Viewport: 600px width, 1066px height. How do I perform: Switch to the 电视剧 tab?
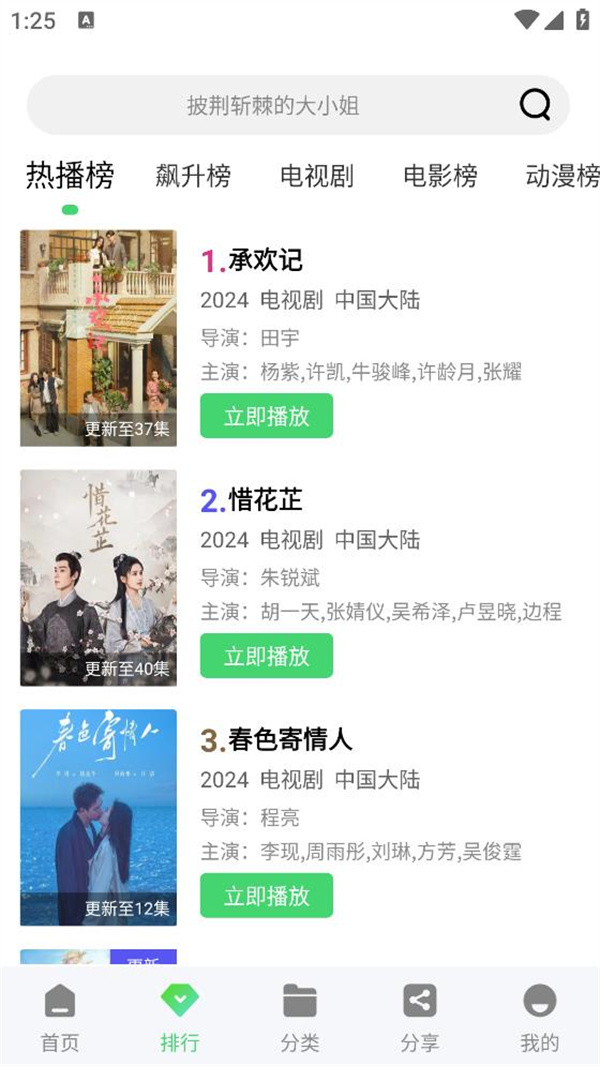tap(317, 176)
